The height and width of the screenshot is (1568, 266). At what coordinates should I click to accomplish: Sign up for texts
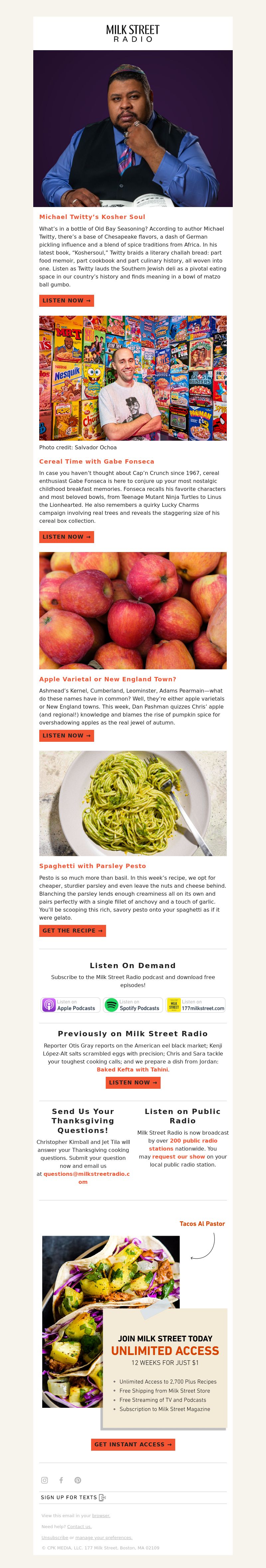[73, 1497]
